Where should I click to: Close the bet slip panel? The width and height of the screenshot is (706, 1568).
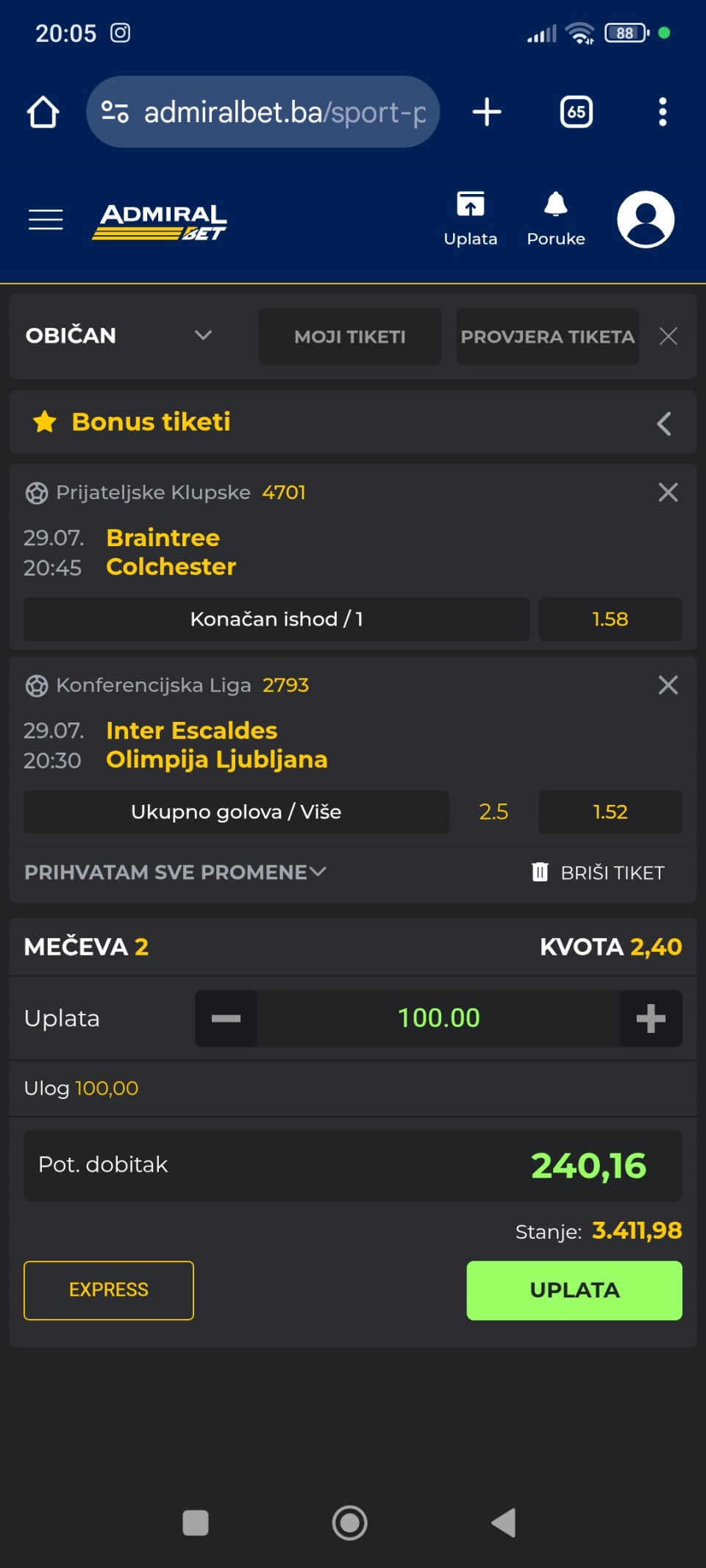pyautogui.click(x=668, y=337)
